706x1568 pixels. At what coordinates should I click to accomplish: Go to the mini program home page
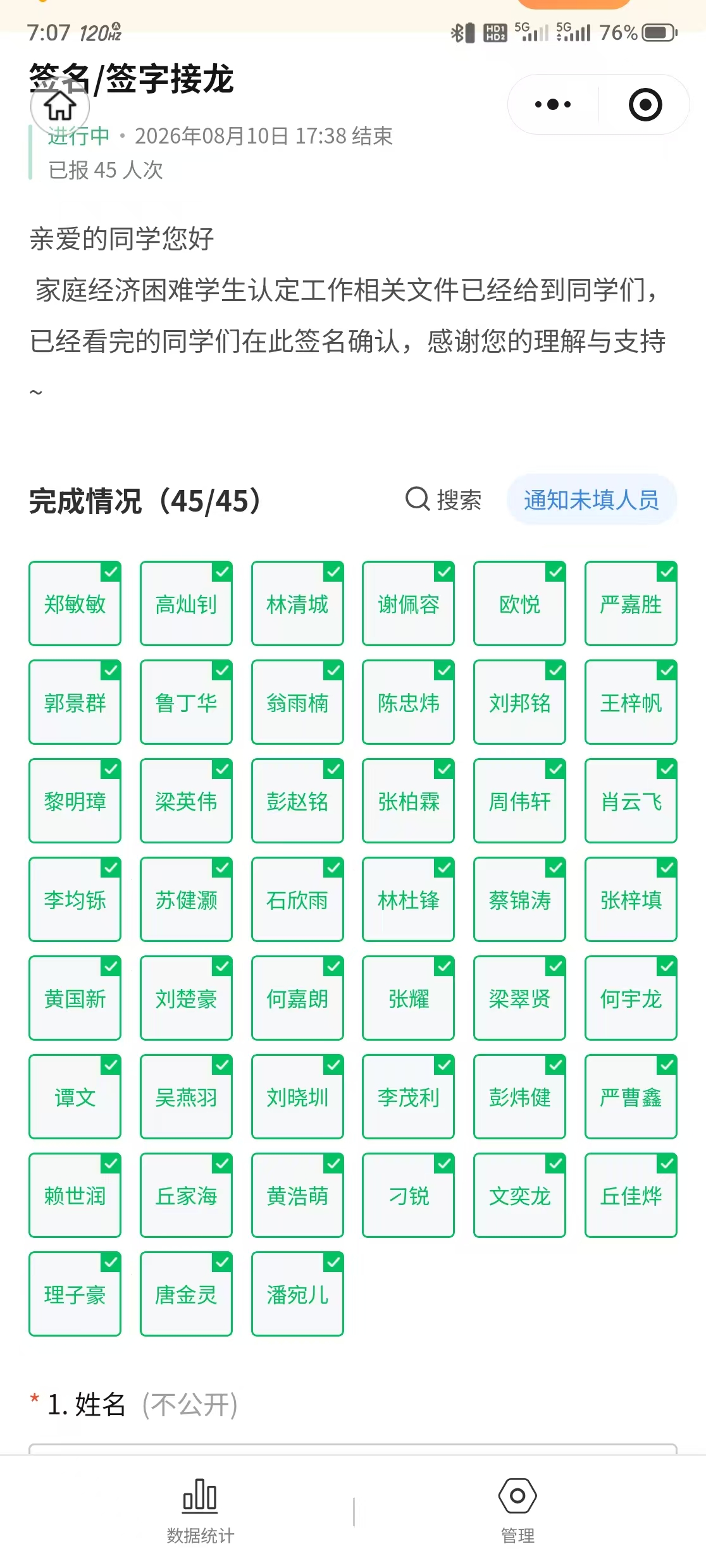click(x=60, y=106)
